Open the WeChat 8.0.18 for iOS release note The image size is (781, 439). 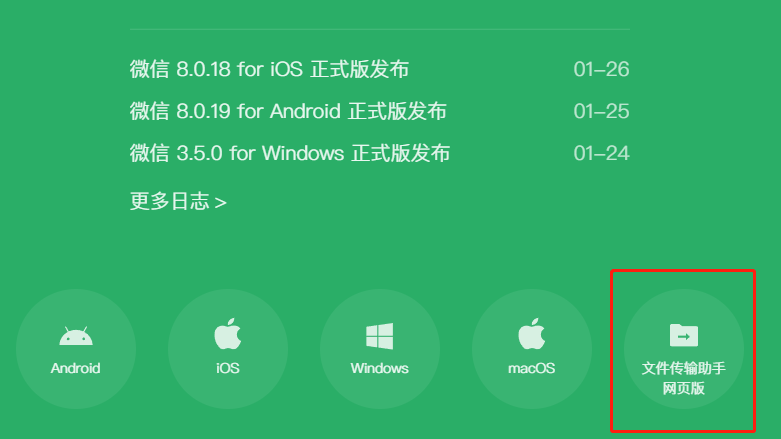269,69
